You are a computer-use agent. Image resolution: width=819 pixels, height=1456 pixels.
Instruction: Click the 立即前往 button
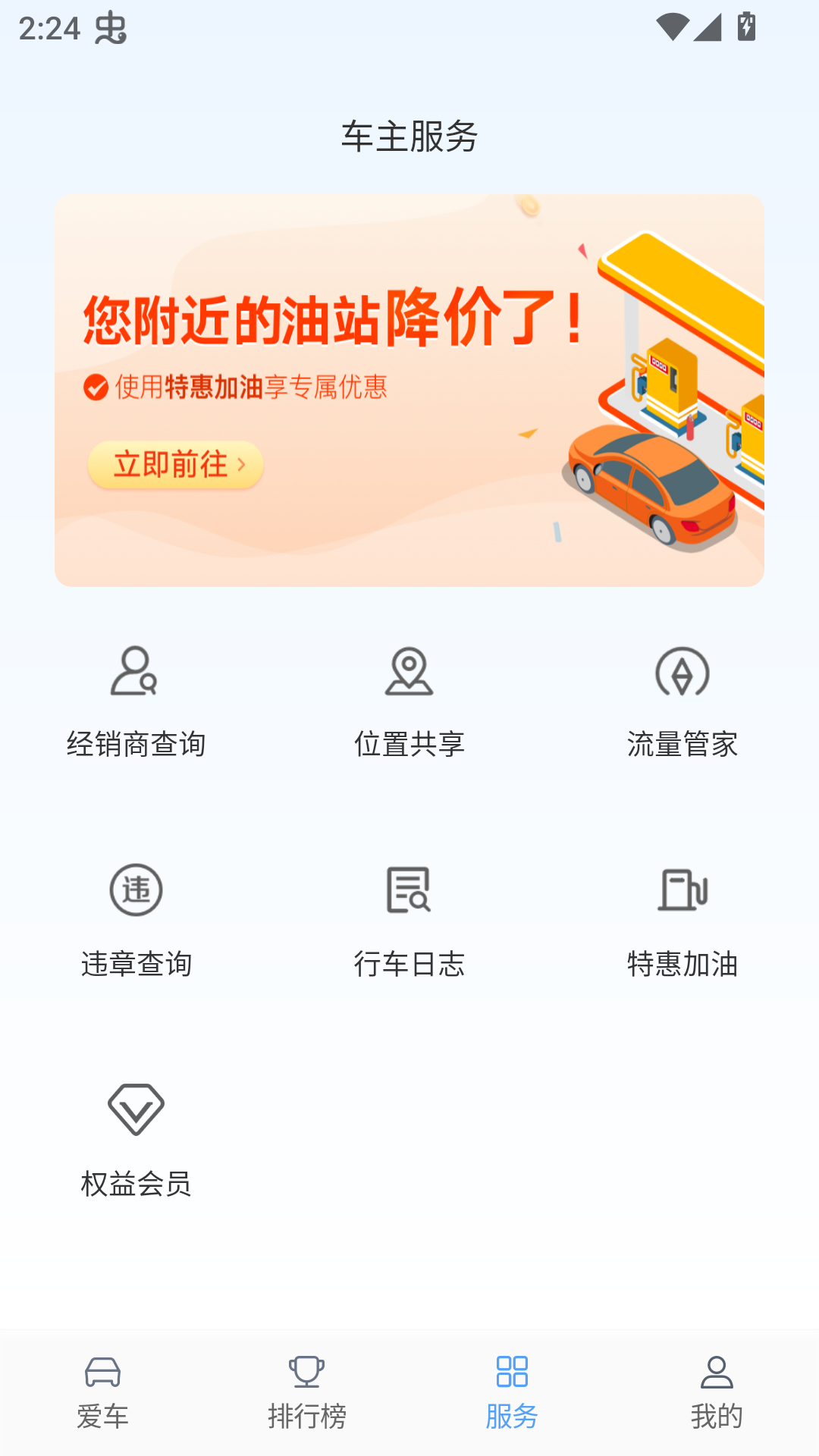point(174,465)
